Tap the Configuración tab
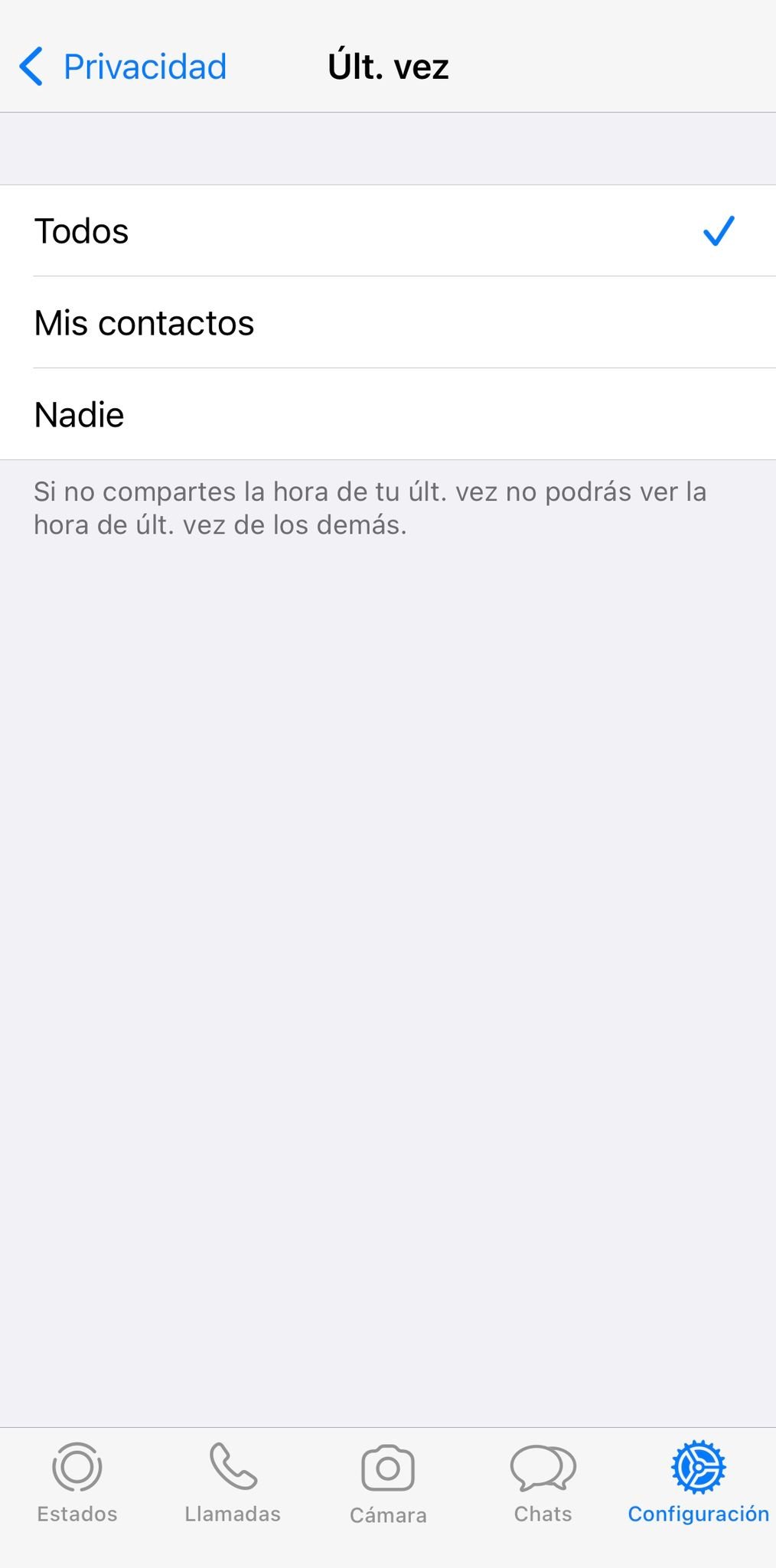The height and width of the screenshot is (1568, 776). pos(698,1482)
